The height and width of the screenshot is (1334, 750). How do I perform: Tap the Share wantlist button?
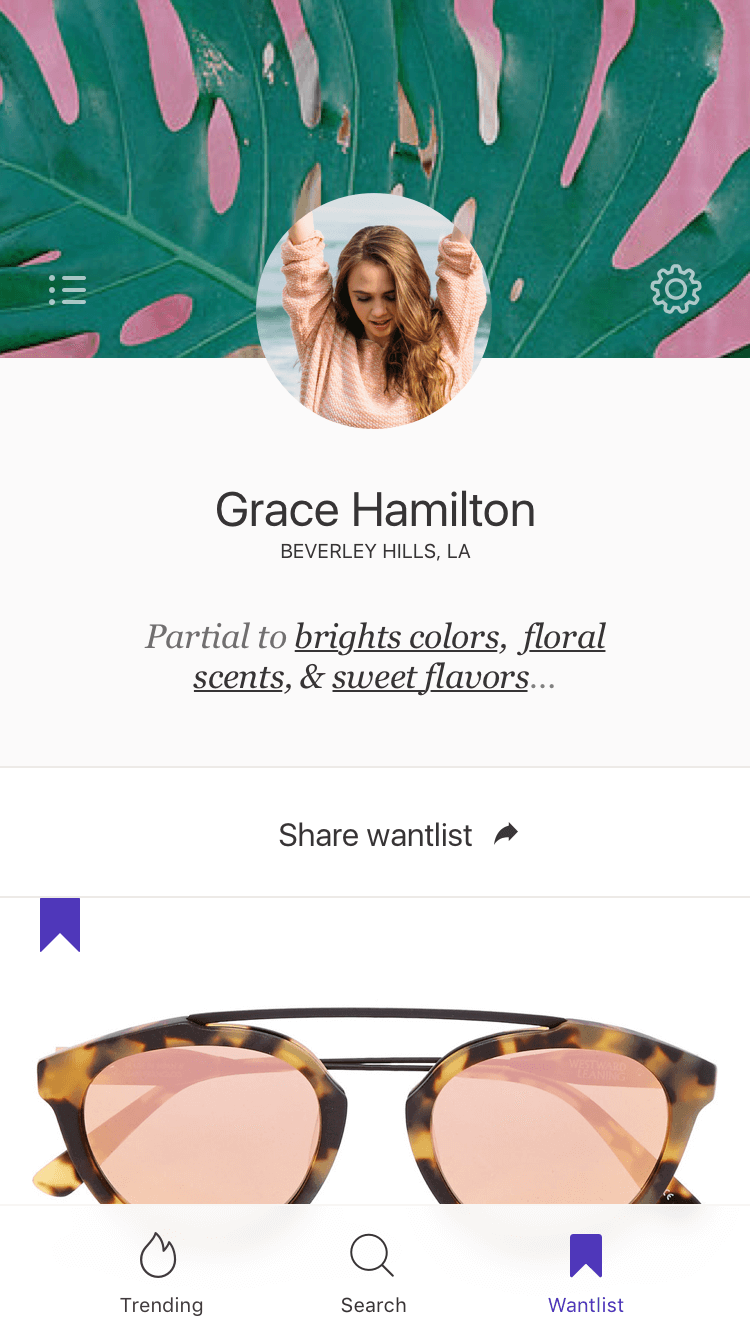(x=375, y=833)
